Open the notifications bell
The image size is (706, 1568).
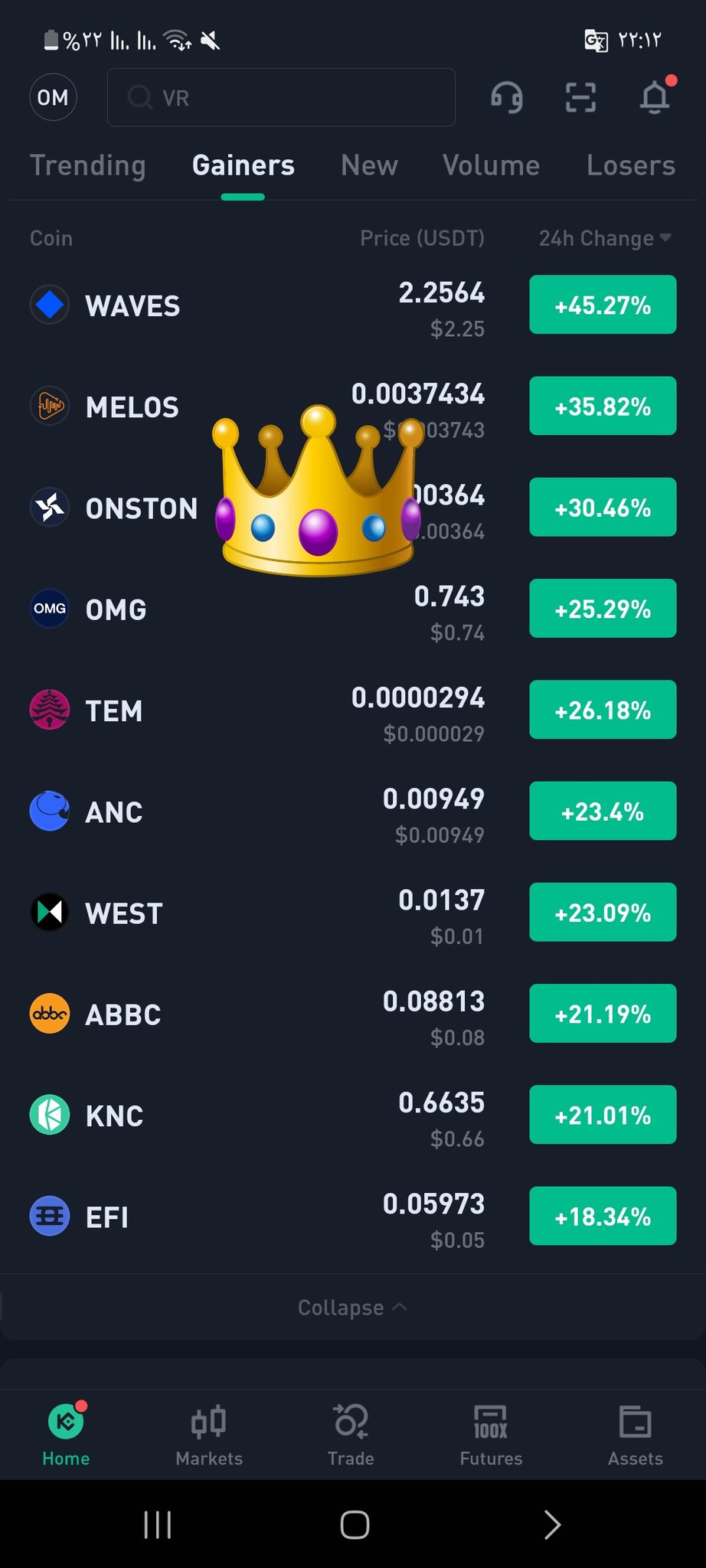(655, 96)
